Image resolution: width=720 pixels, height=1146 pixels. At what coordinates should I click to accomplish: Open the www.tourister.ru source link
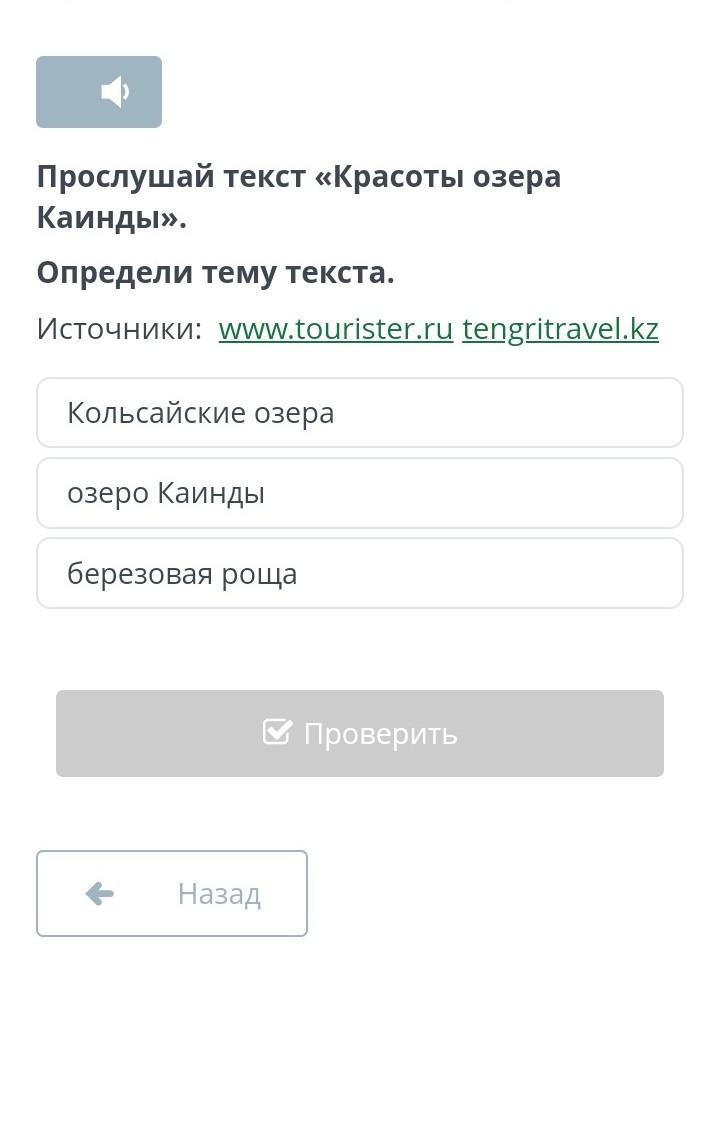(x=336, y=329)
